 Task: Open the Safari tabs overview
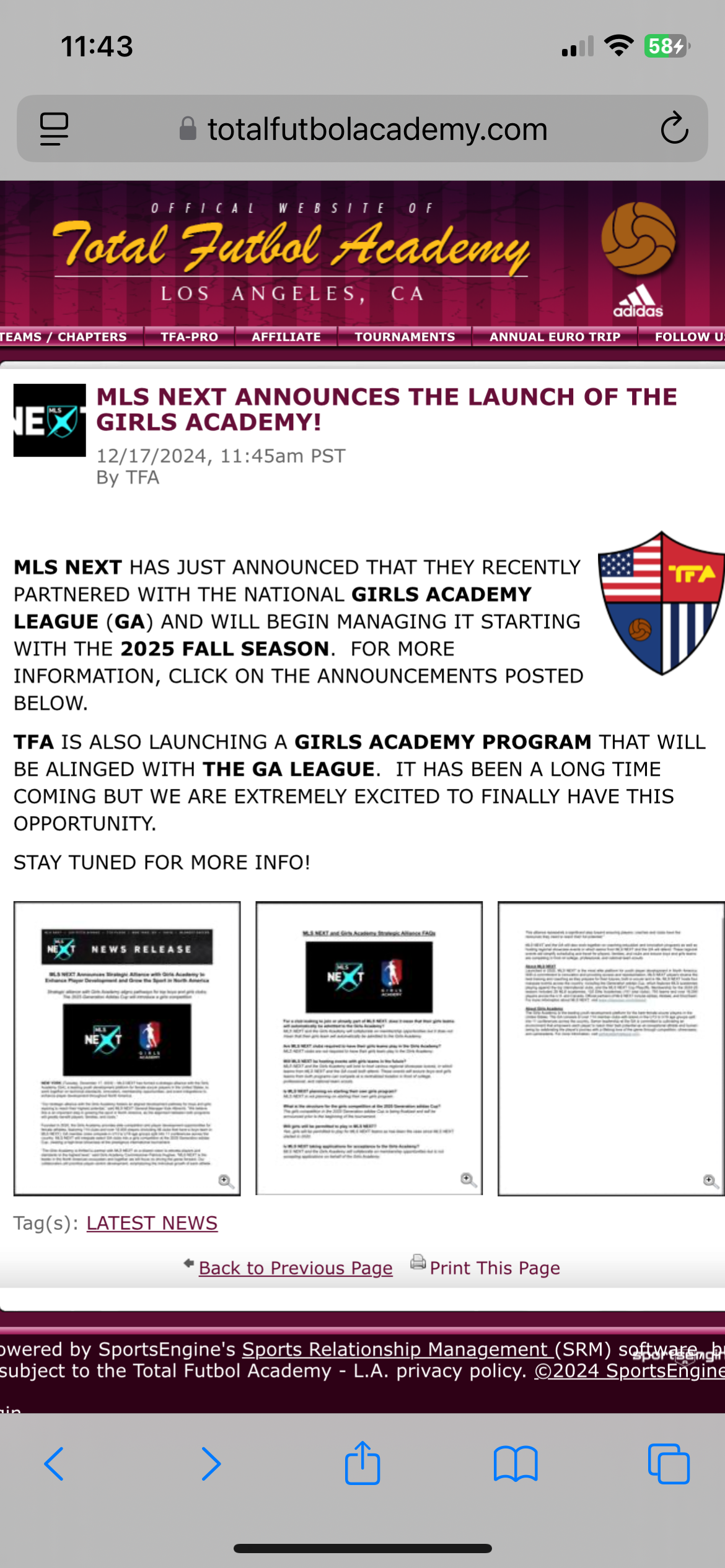pyautogui.click(x=668, y=1464)
